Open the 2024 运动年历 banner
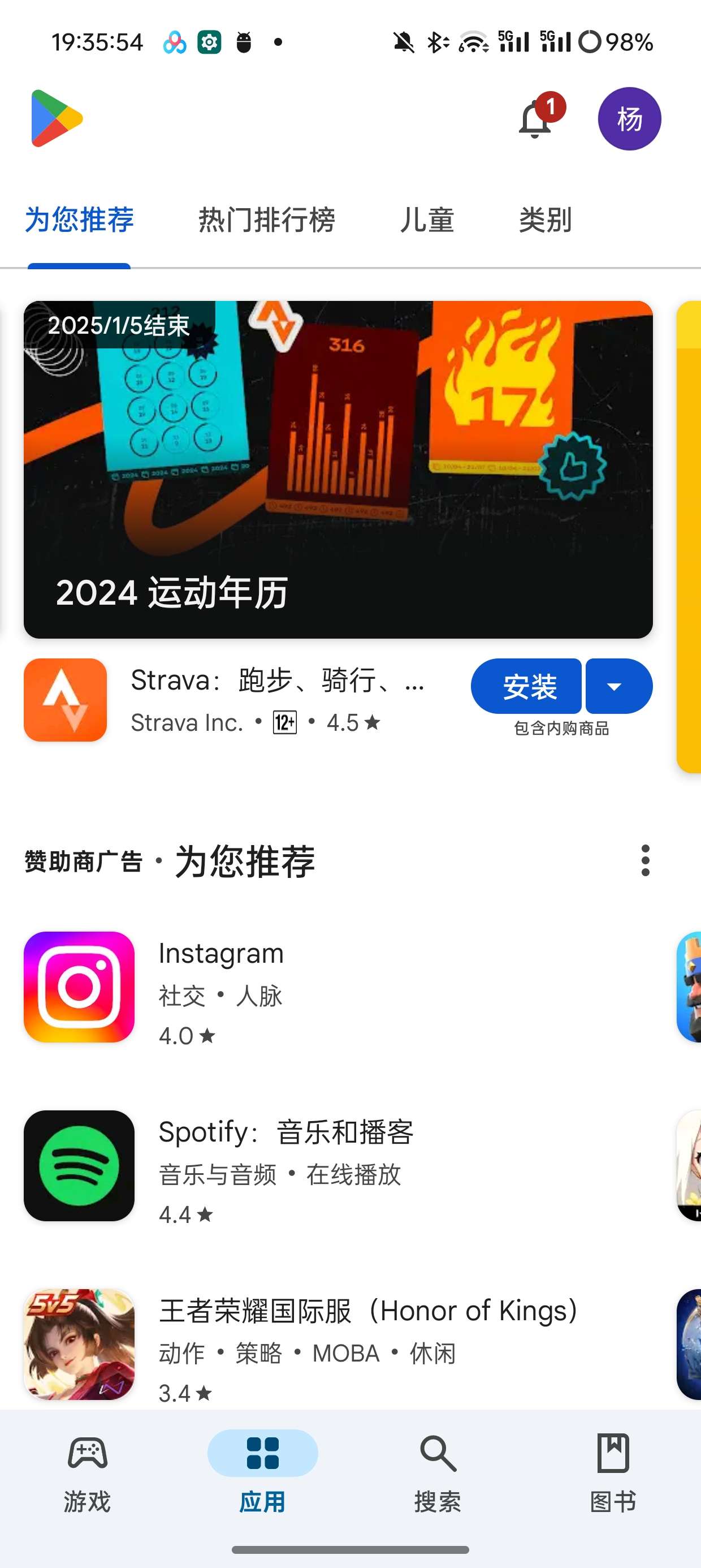This screenshot has height=1568, width=701. tap(338, 469)
